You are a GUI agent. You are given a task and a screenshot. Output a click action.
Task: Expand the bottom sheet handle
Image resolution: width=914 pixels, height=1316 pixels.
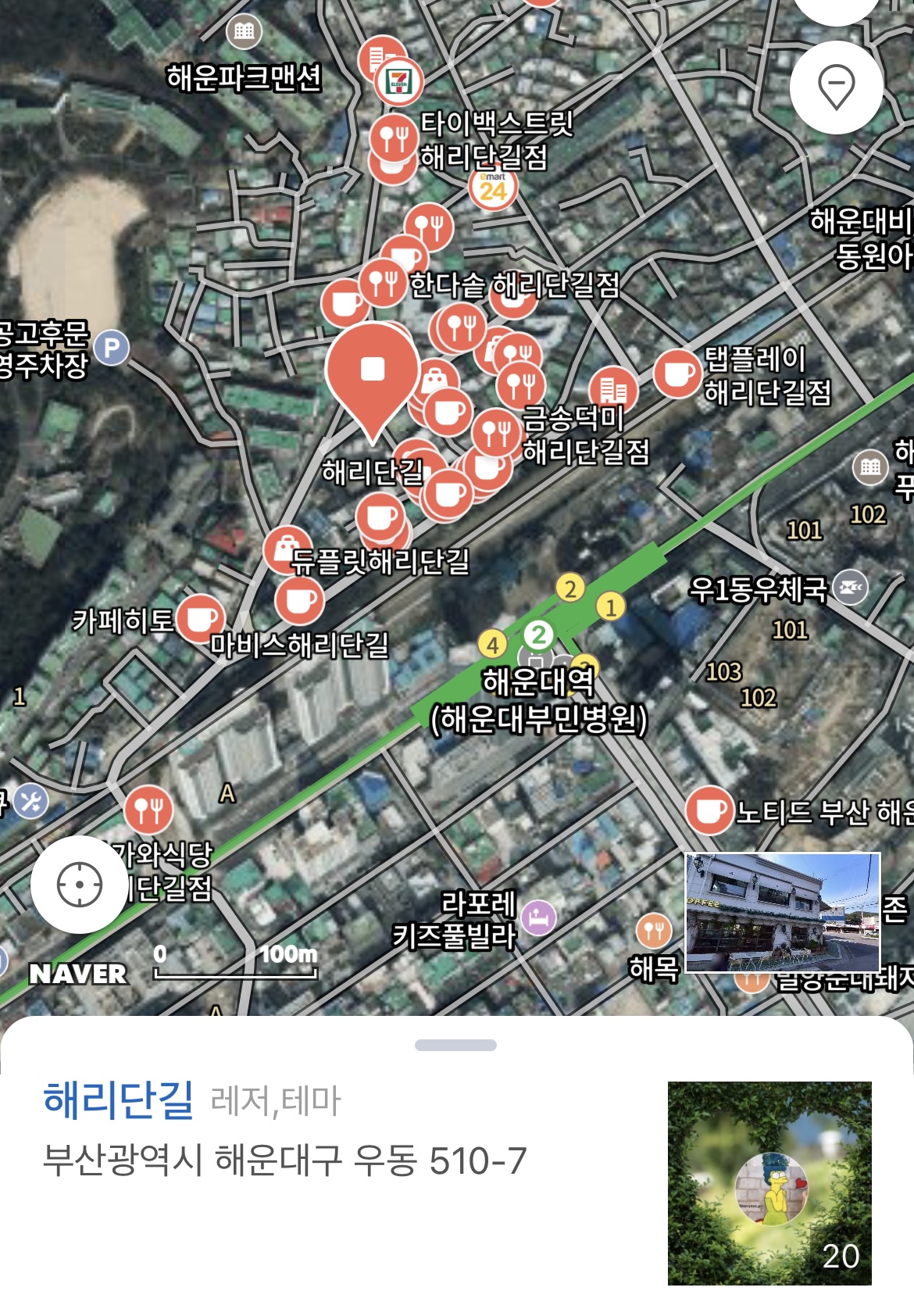[455, 1046]
